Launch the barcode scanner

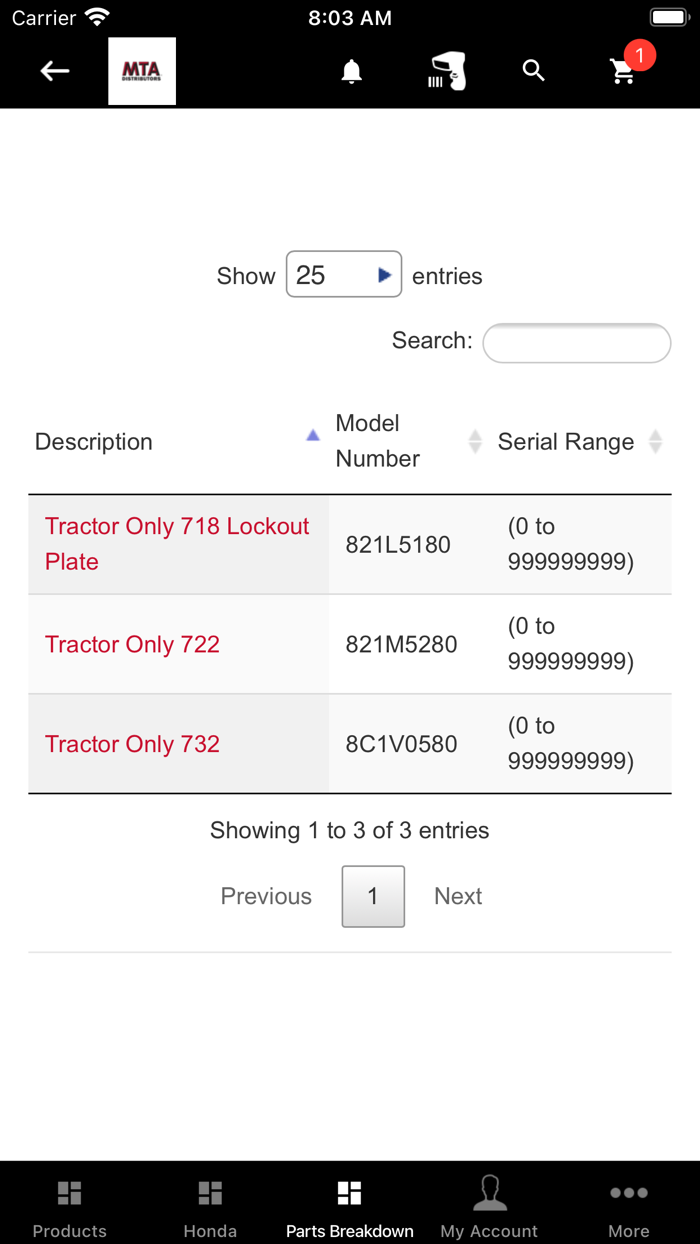447,71
